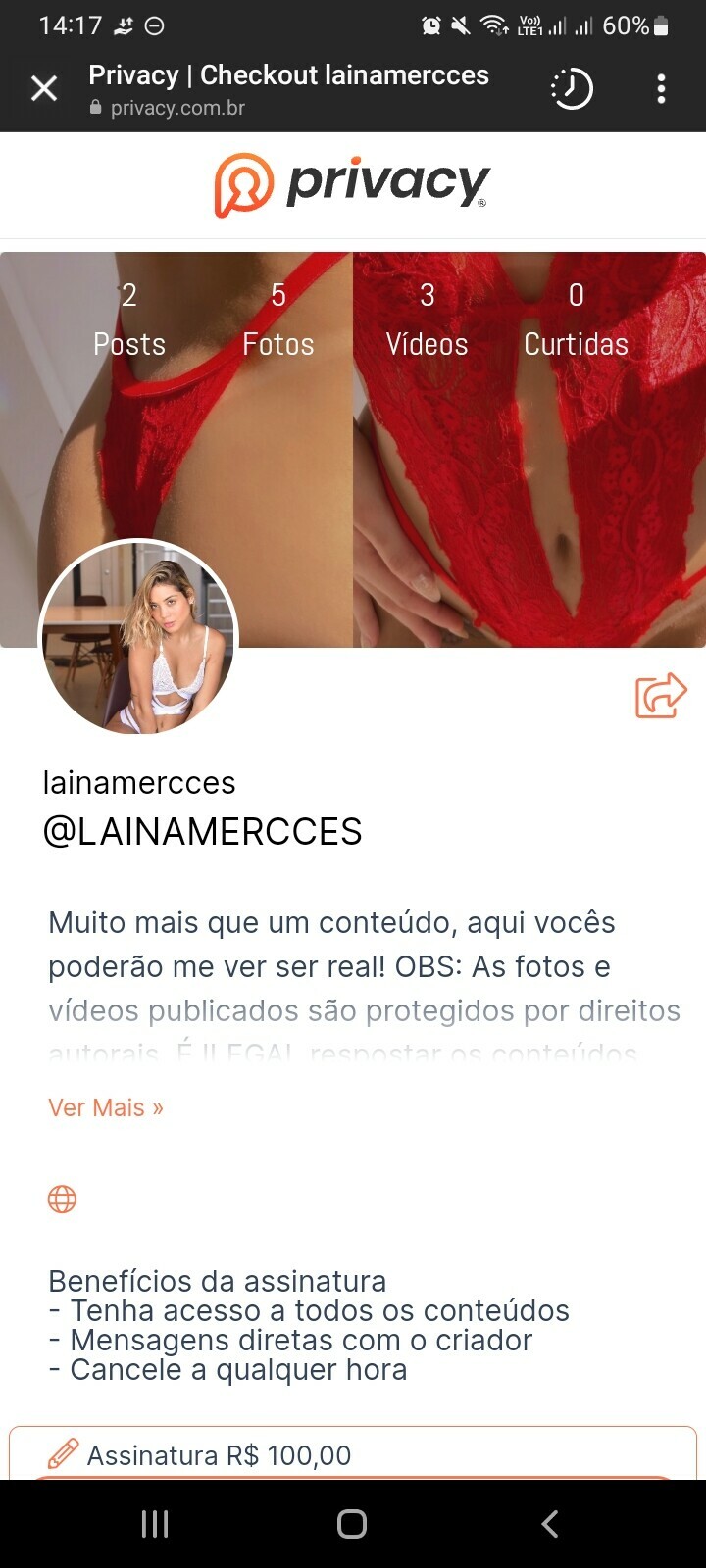
Task: Close the in-app browser tab
Action: (44, 89)
